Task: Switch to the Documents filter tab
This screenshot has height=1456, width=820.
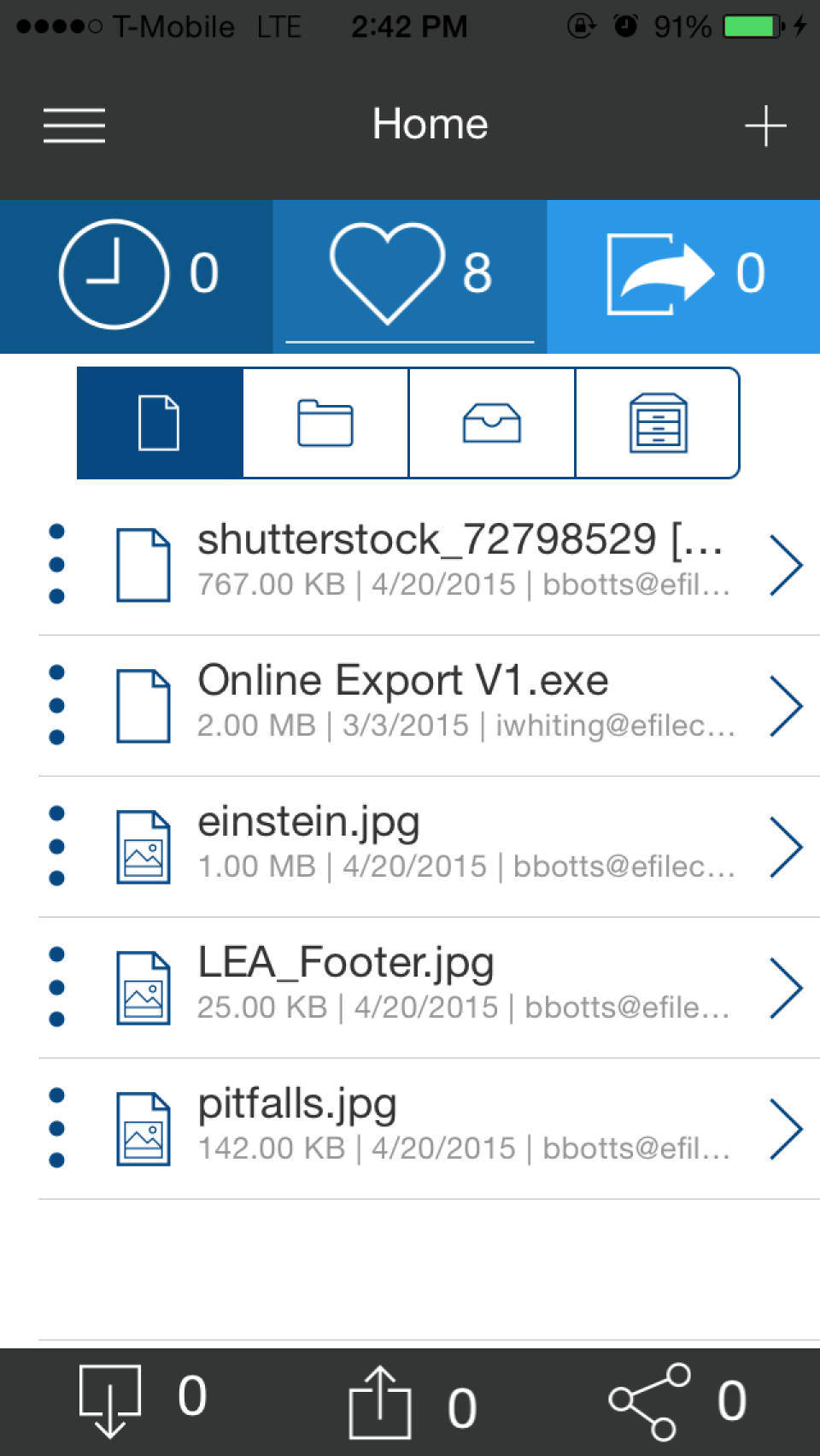Action: tap(158, 423)
